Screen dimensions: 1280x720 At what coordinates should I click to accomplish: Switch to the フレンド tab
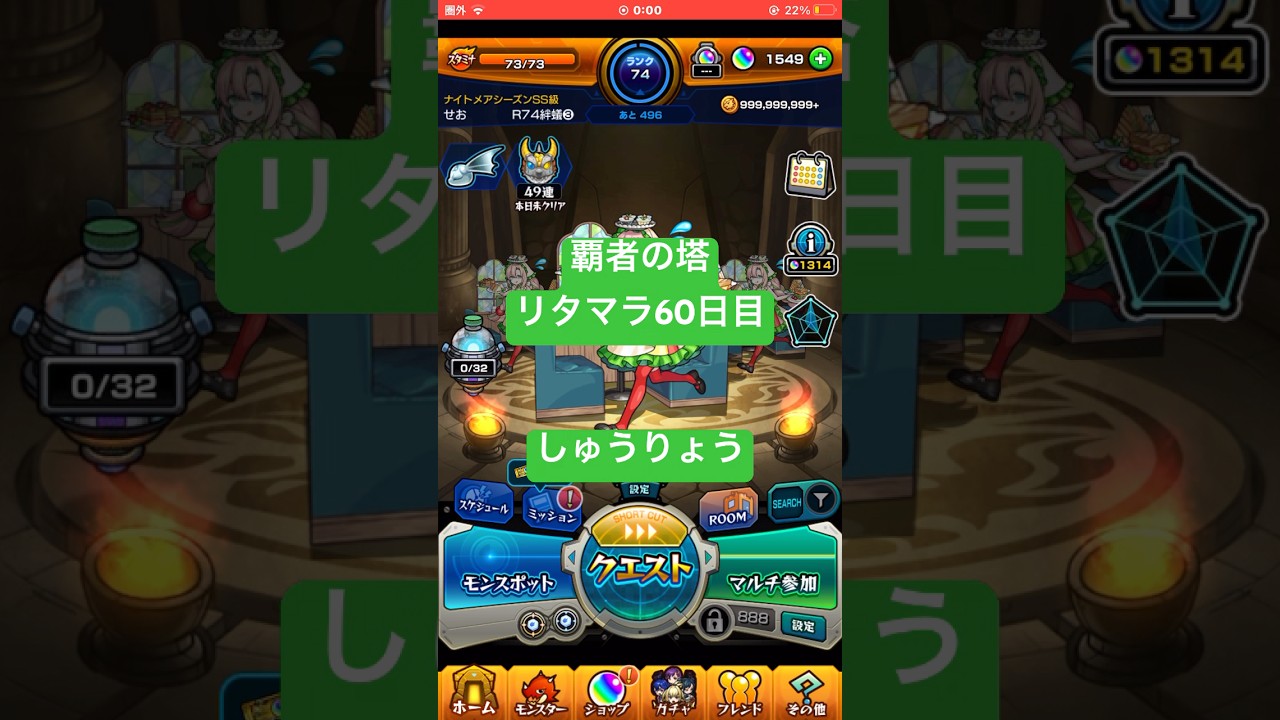click(740, 692)
